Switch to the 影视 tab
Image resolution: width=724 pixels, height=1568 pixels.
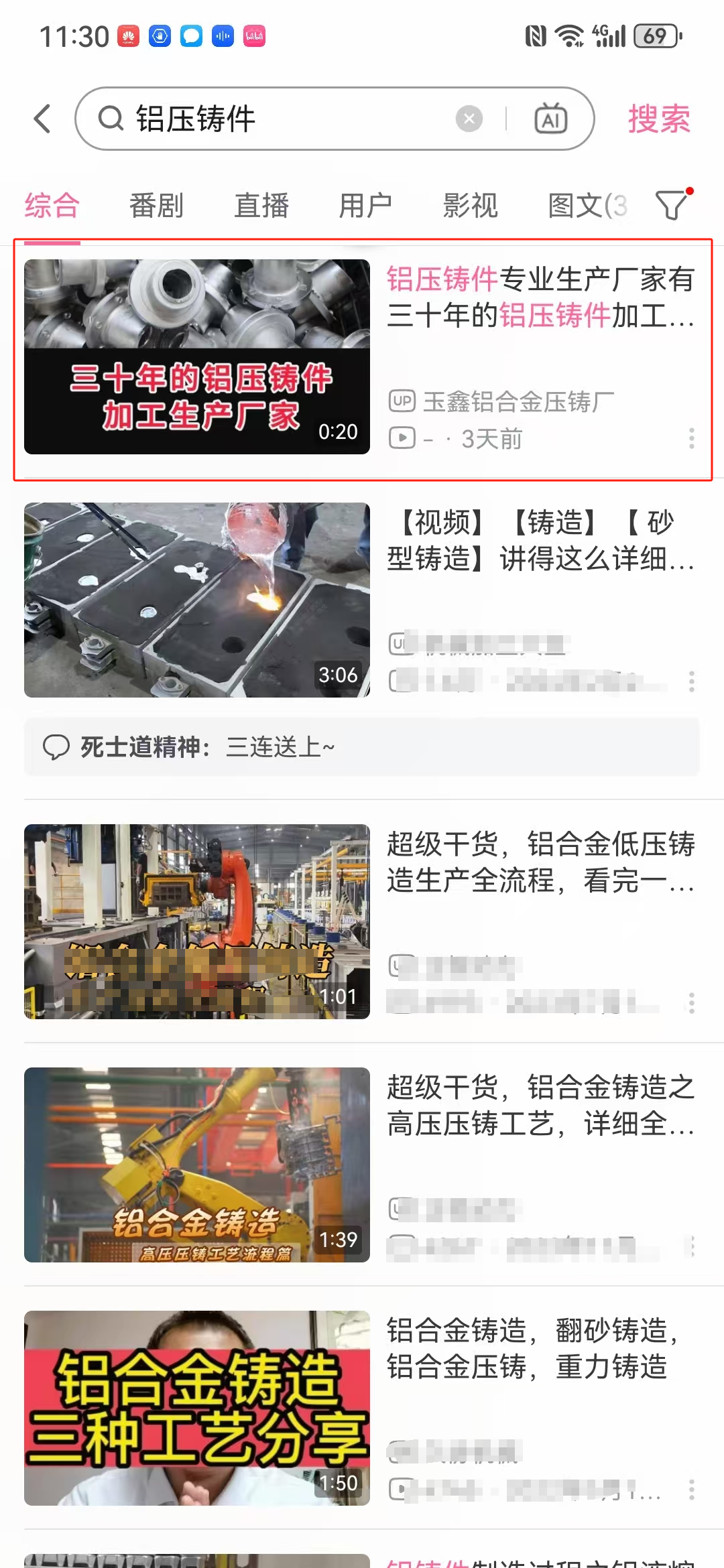tap(470, 205)
